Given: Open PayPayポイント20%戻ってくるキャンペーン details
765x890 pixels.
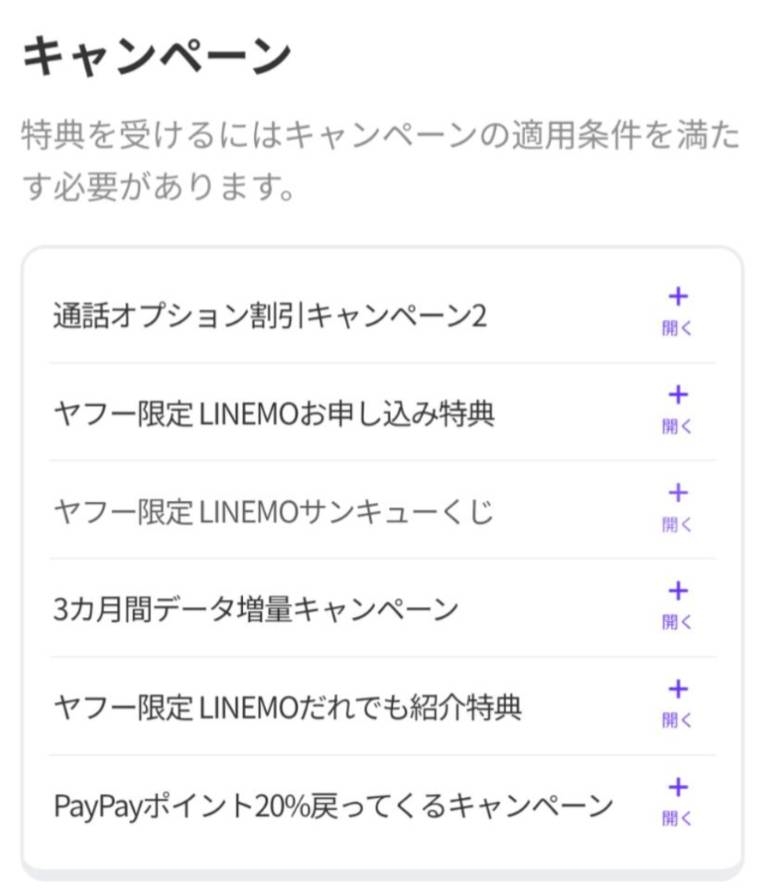Looking at the screenshot, I should tap(677, 801).
